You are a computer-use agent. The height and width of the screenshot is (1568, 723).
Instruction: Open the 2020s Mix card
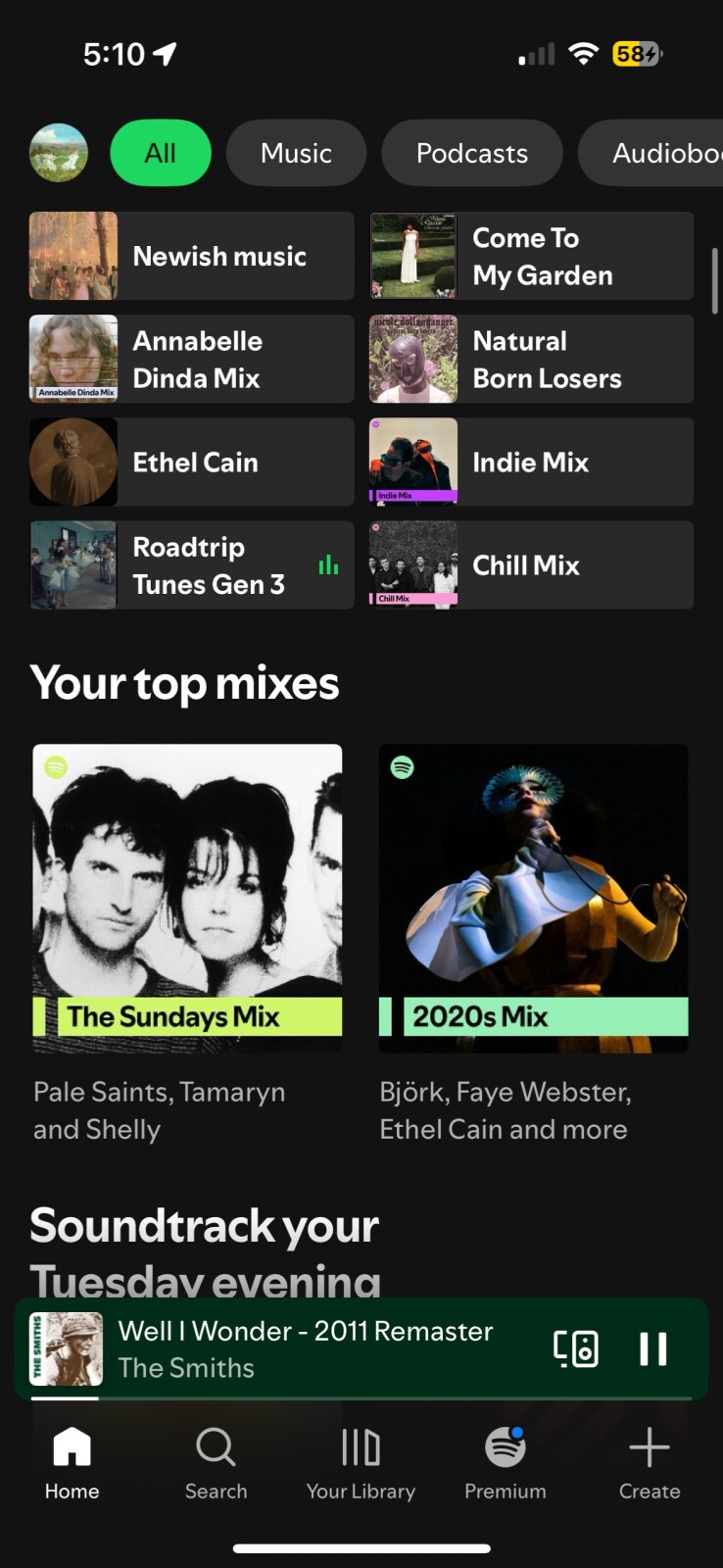pyautogui.click(x=533, y=898)
